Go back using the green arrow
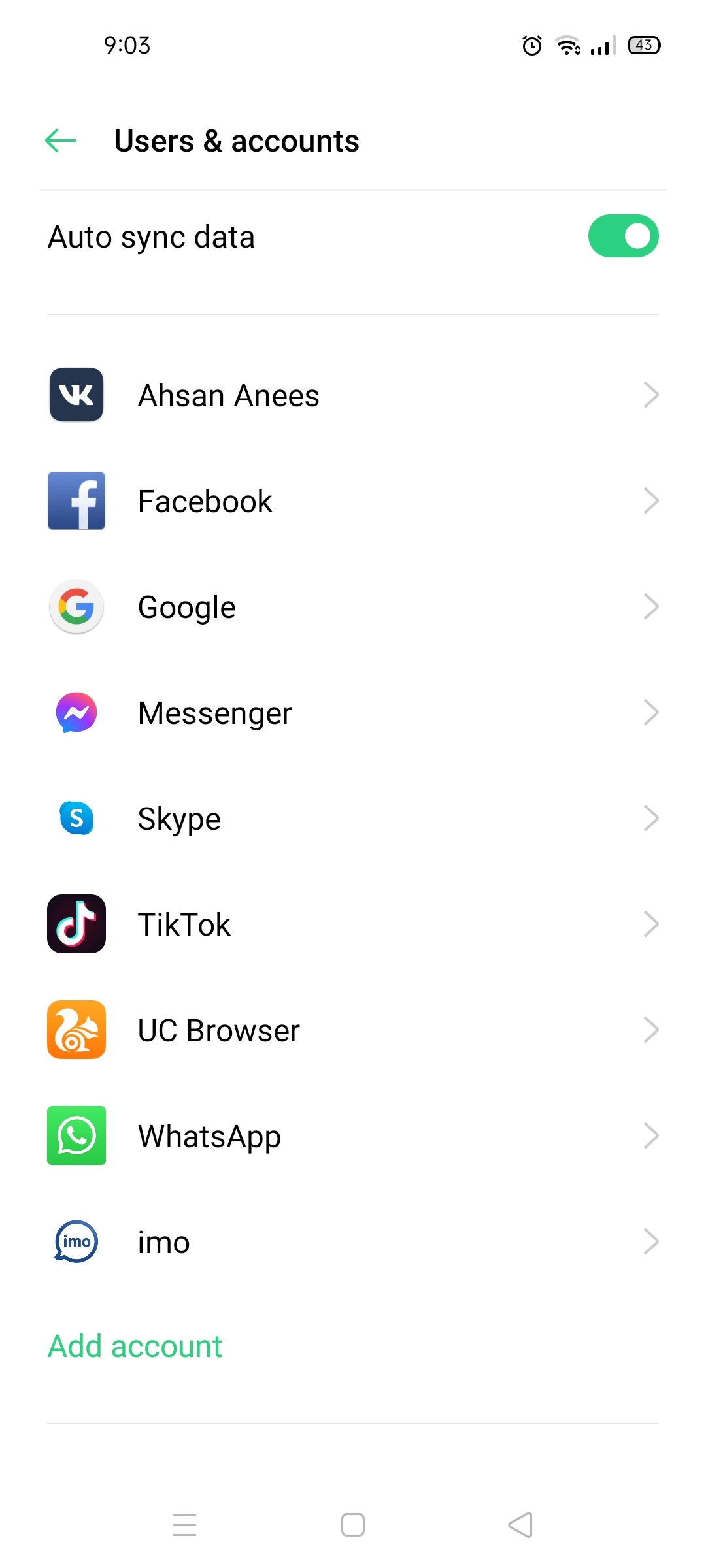This screenshot has width=706, height=1568. 61,140
